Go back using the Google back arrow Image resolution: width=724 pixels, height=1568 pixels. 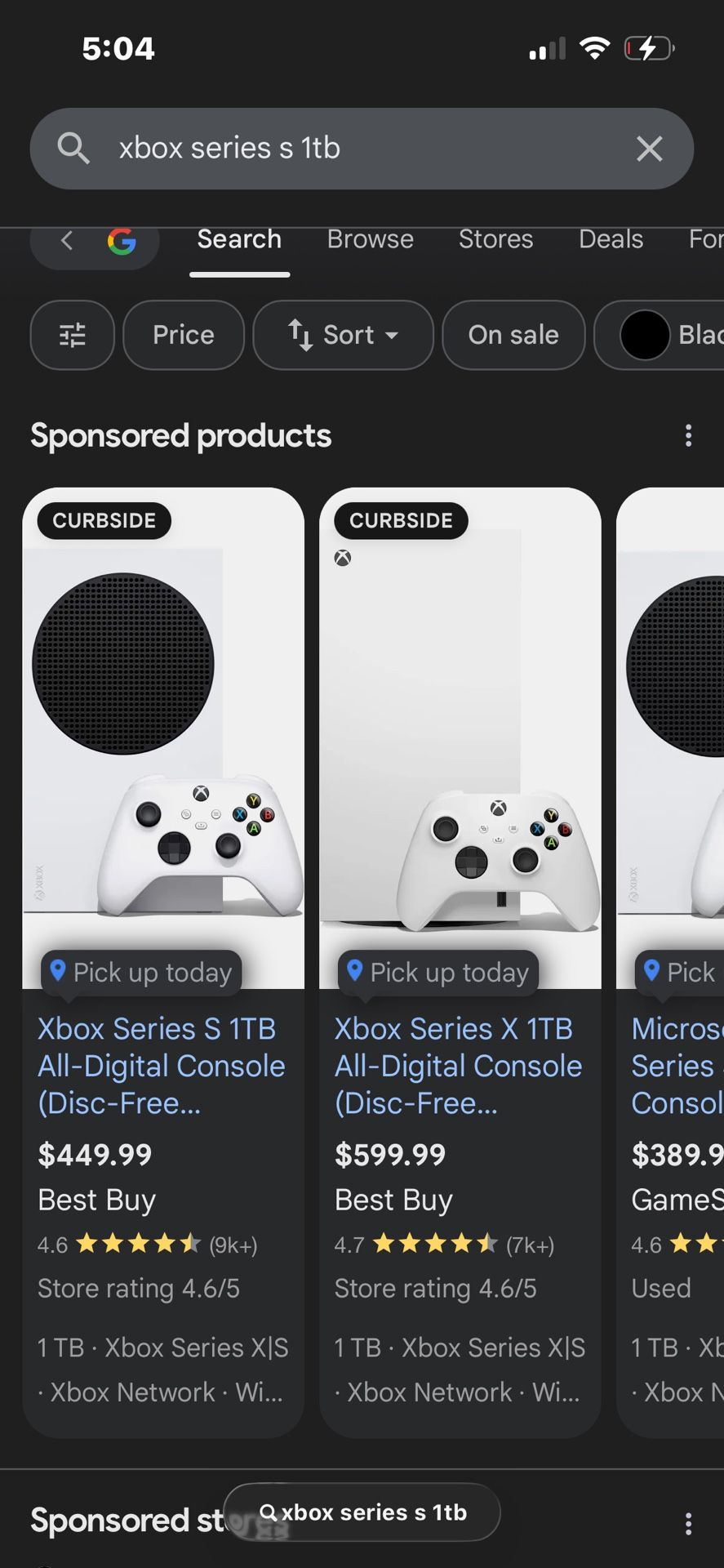click(67, 240)
